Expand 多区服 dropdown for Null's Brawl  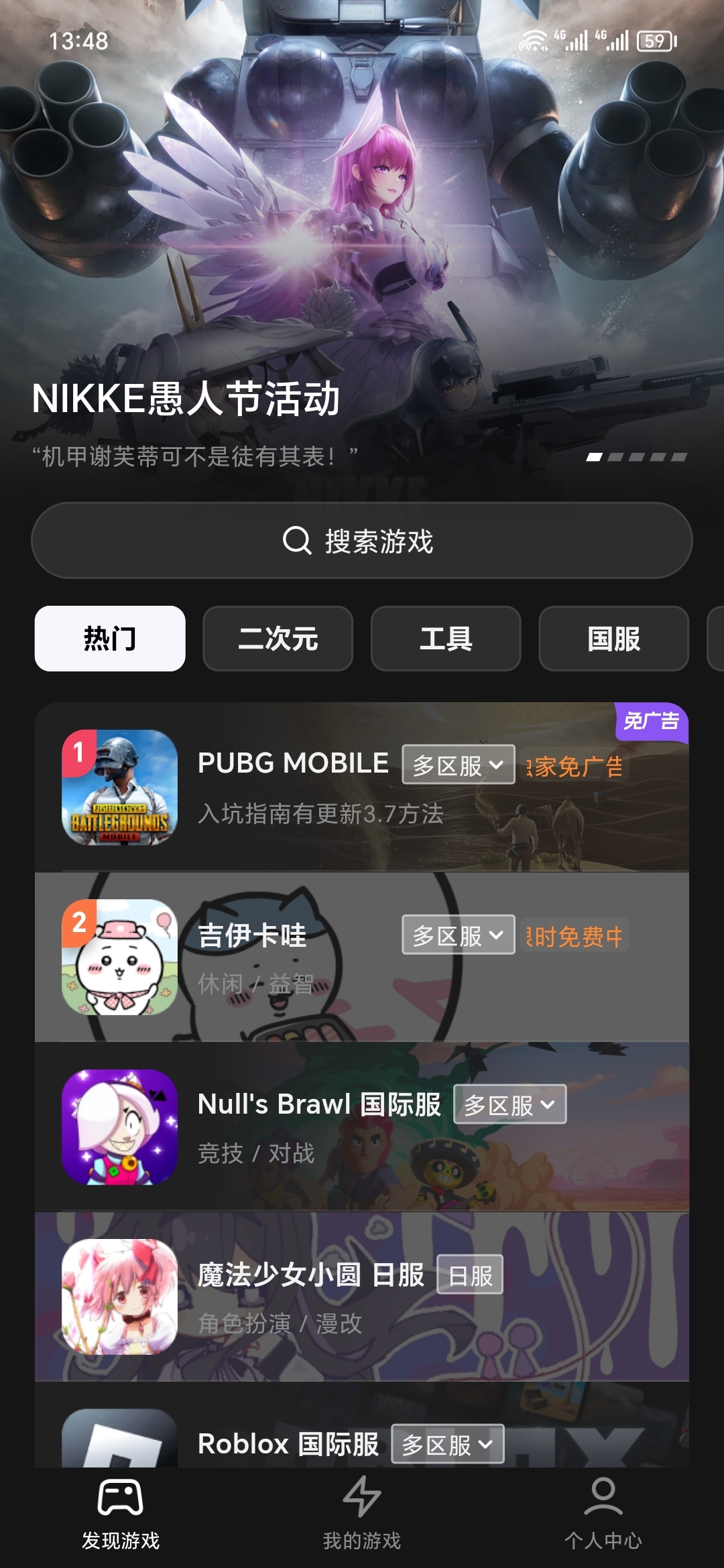point(510,1104)
